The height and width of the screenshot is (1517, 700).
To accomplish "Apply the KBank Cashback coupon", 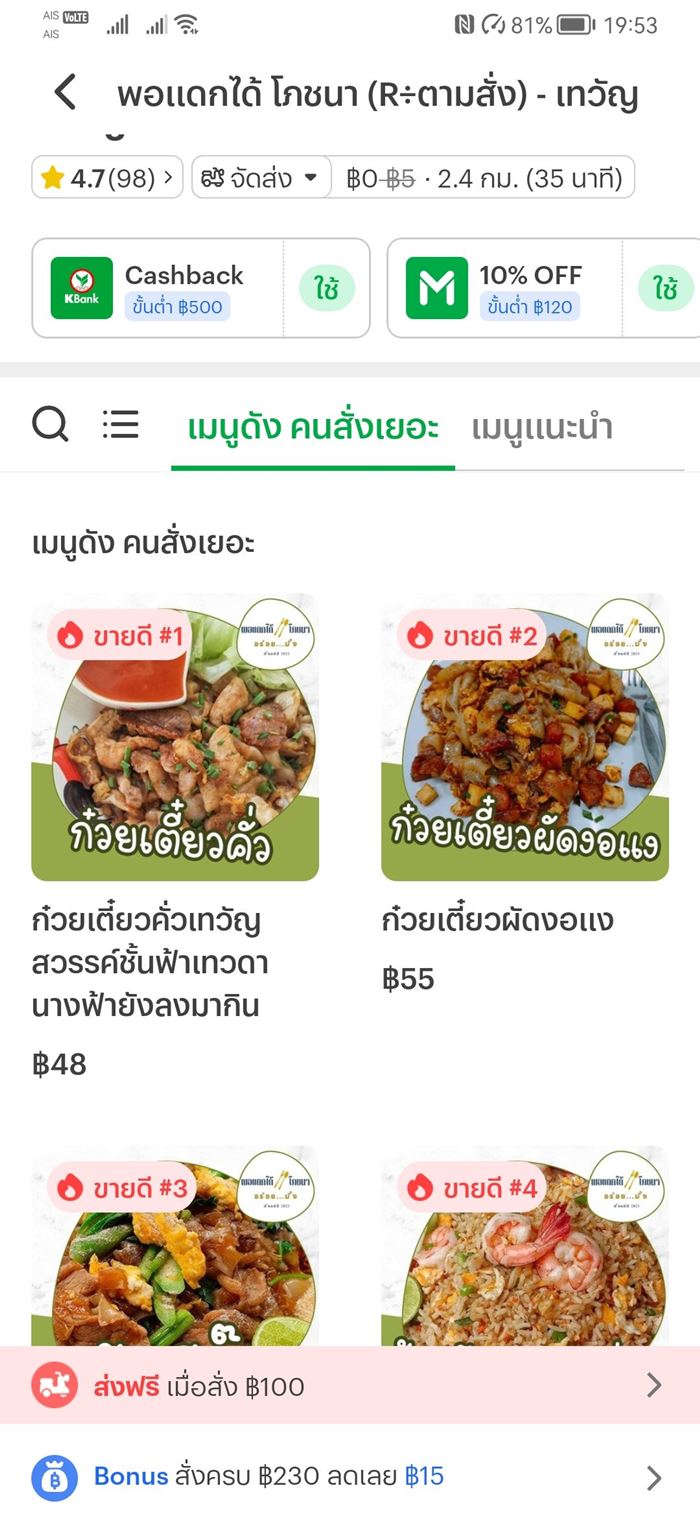I will click(327, 289).
